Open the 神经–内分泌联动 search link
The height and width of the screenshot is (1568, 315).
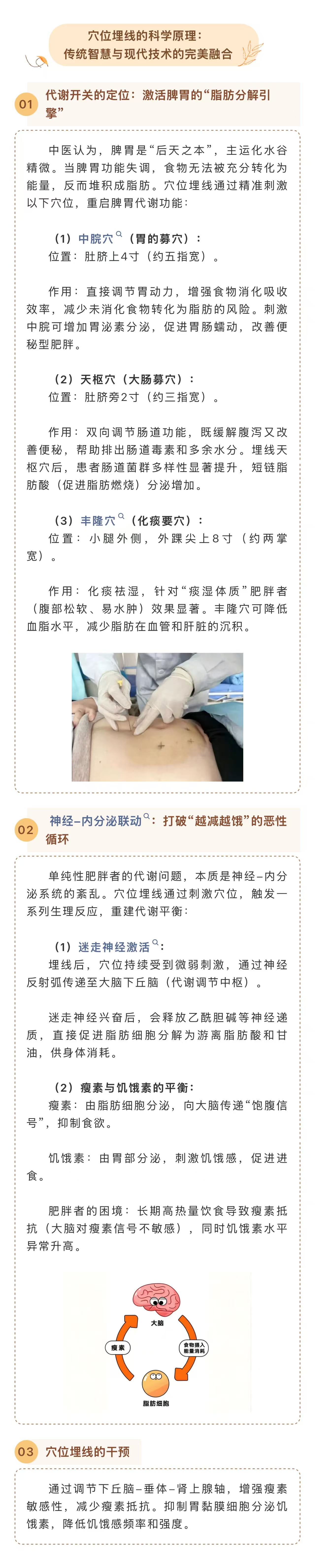coord(96,820)
